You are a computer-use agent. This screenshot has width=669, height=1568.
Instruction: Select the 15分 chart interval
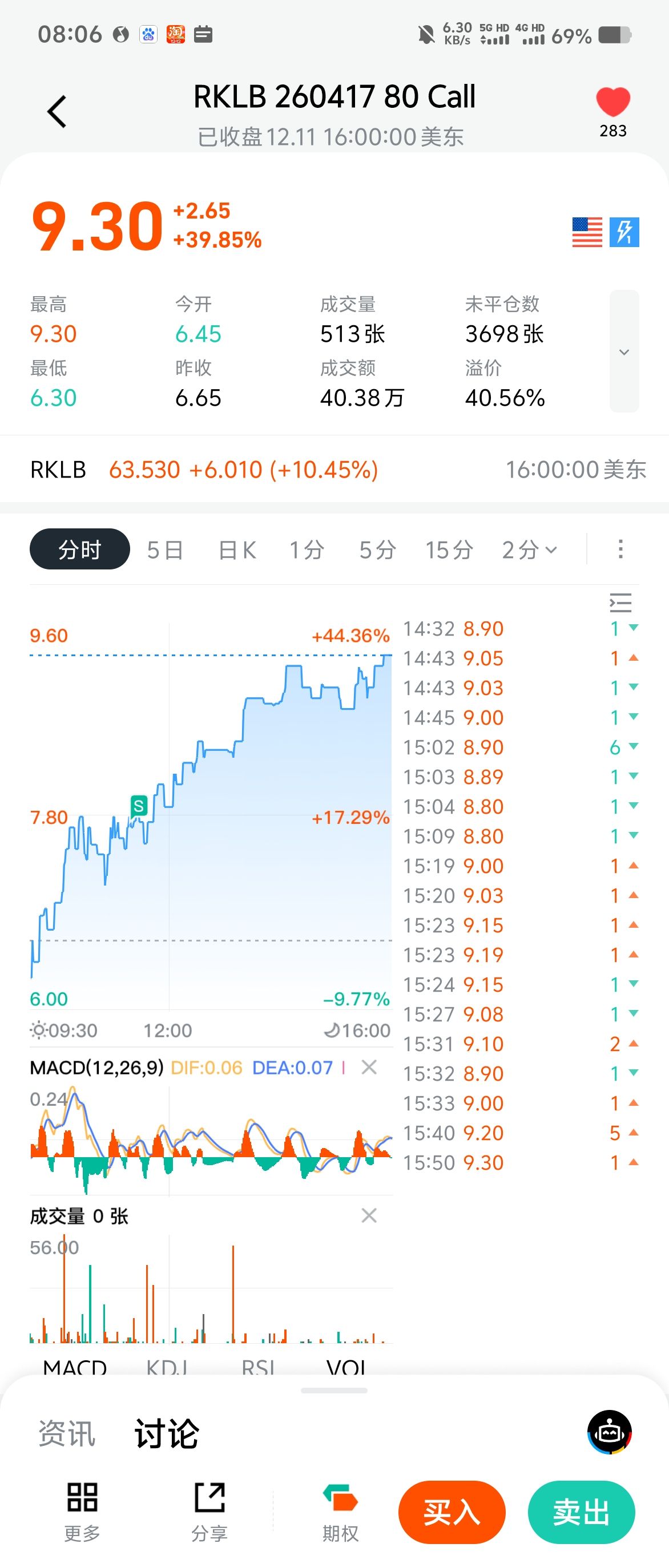click(449, 549)
